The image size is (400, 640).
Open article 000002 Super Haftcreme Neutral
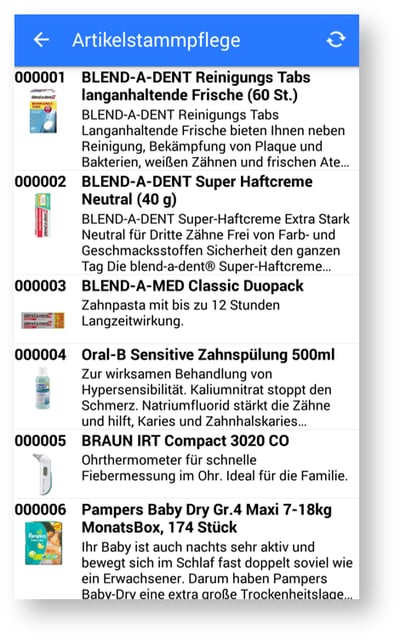187,222
